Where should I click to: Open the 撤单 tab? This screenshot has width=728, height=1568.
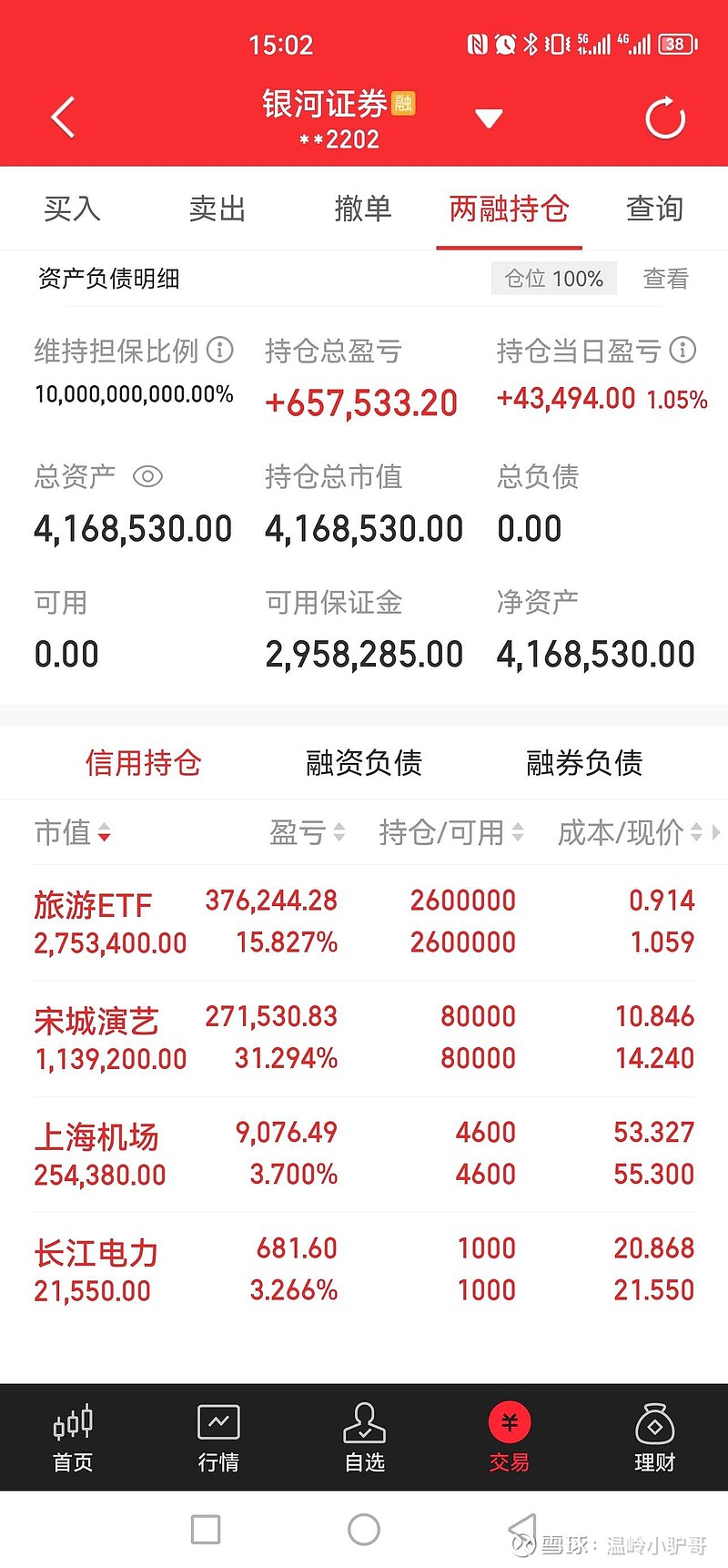click(x=363, y=209)
